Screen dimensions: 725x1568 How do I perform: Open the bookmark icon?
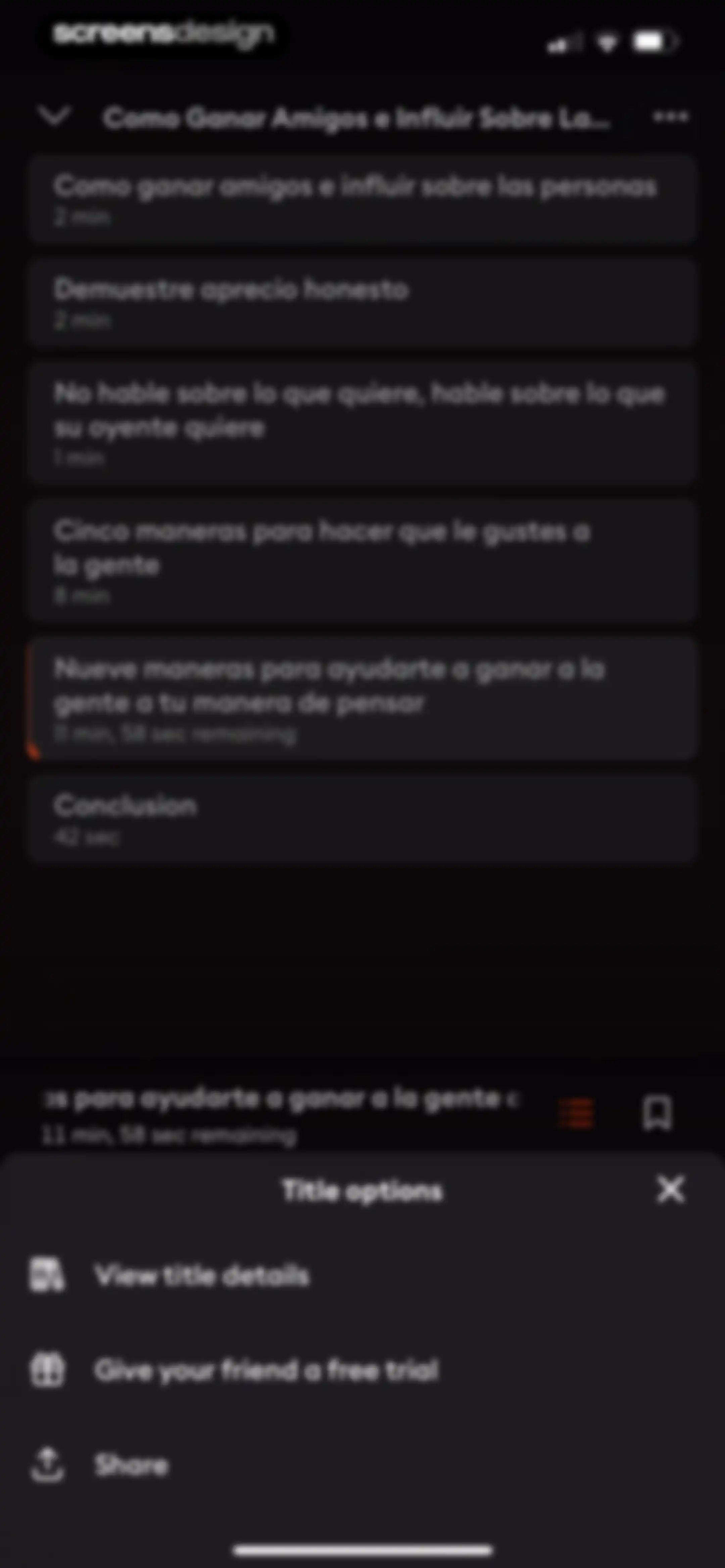click(658, 1113)
